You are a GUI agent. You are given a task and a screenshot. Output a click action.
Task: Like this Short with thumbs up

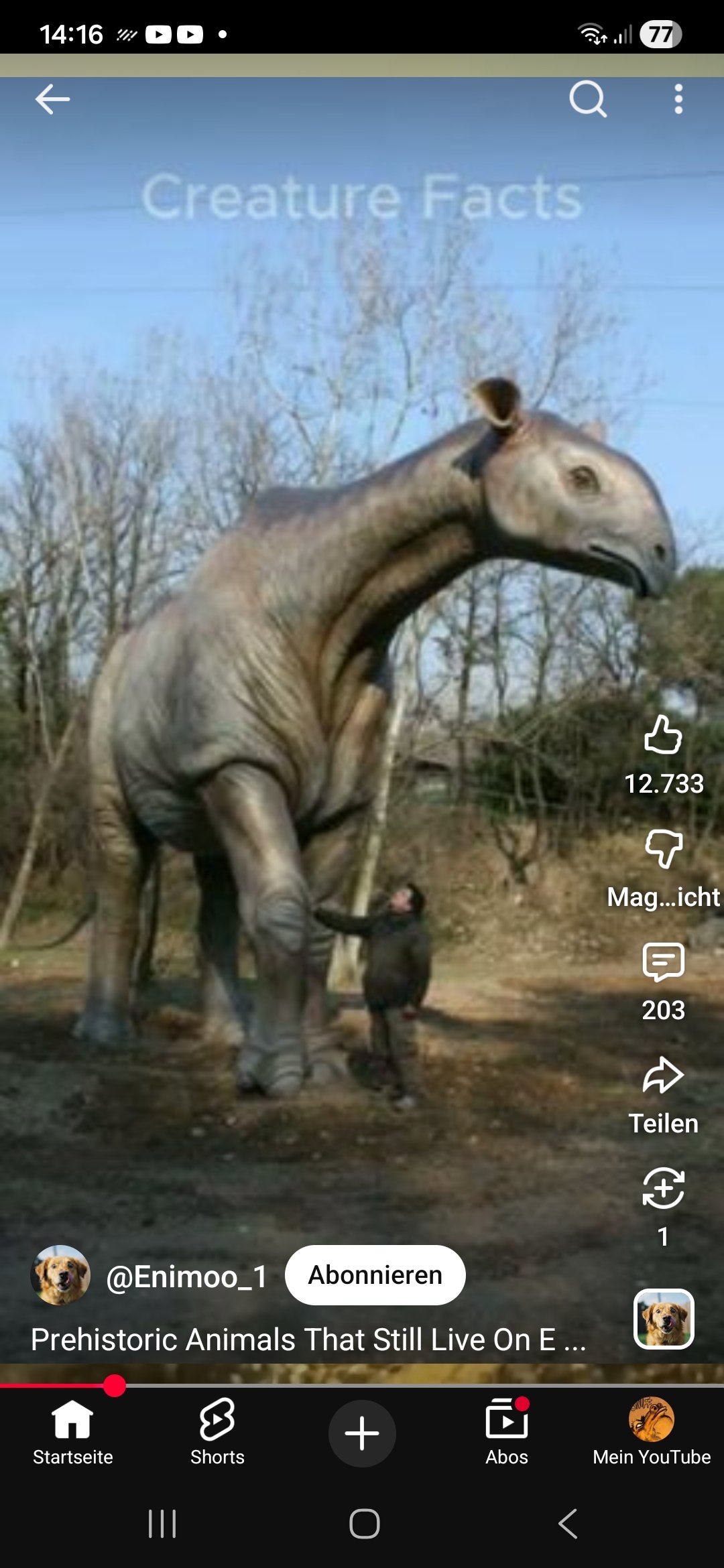click(x=663, y=735)
